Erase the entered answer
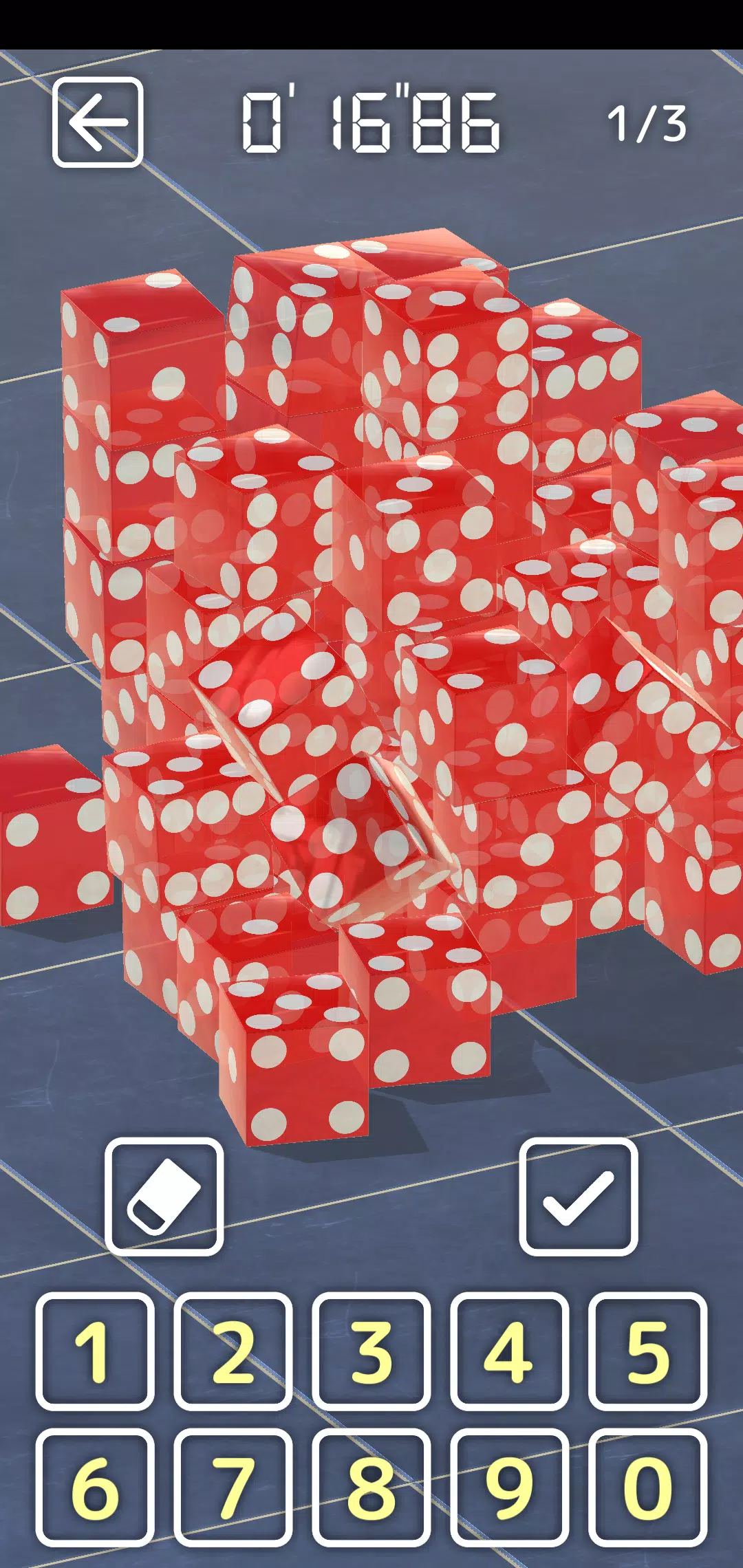This screenshot has width=743, height=1568. pos(164,1197)
